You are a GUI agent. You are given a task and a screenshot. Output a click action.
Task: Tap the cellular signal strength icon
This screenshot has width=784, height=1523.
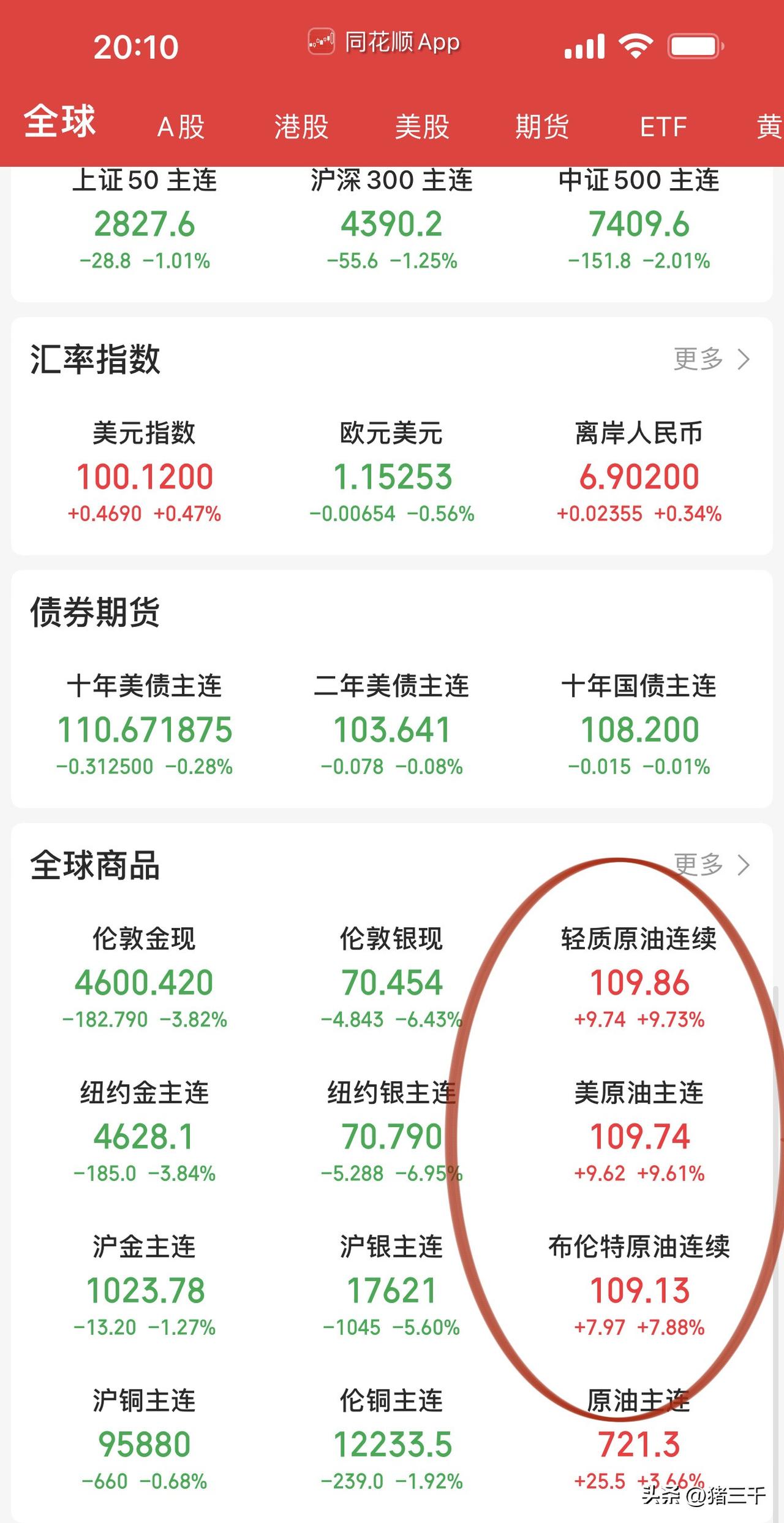585,43
